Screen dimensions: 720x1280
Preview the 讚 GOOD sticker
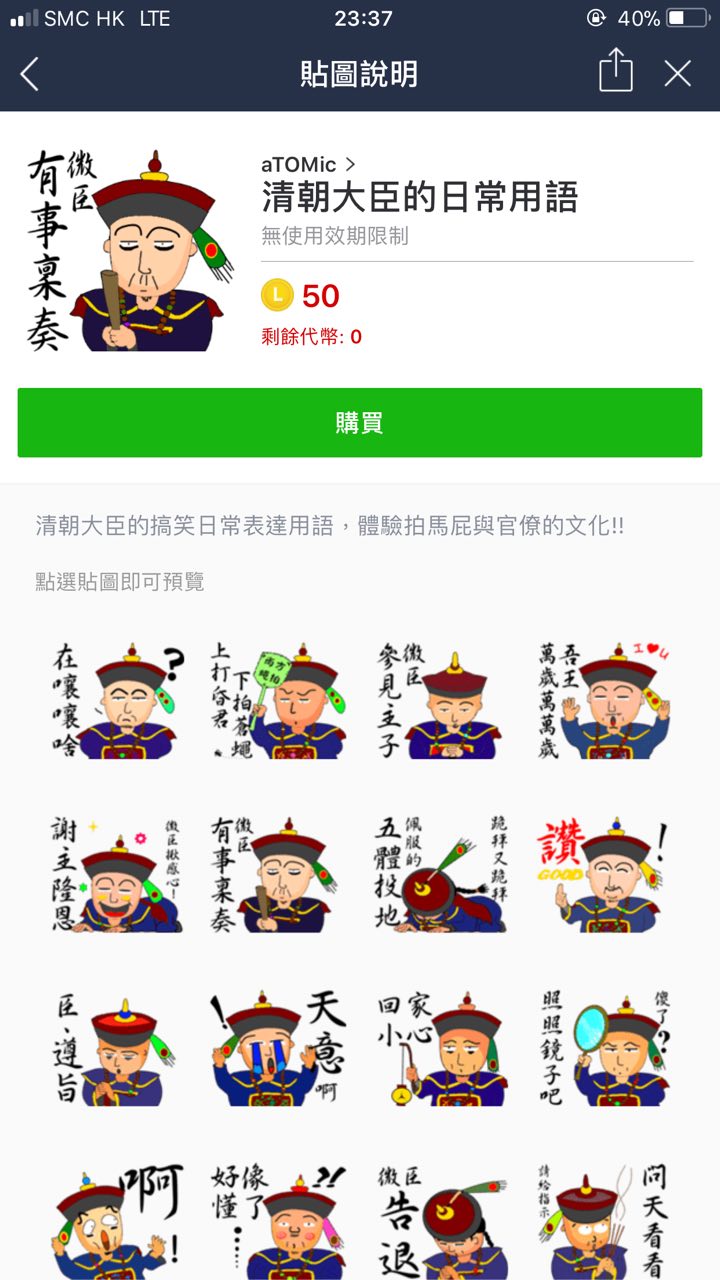(x=602, y=873)
